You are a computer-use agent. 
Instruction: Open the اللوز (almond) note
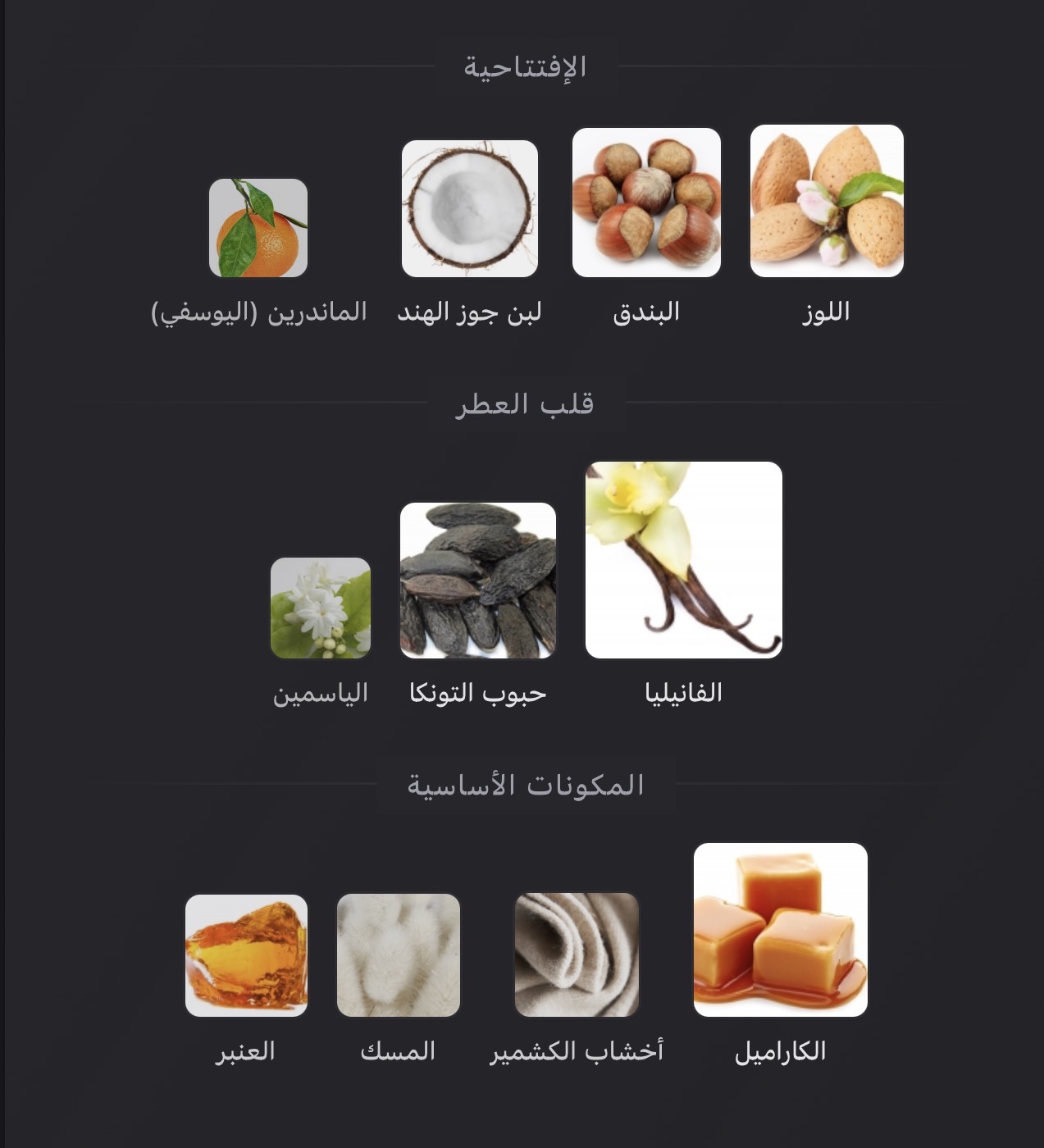tap(827, 201)
